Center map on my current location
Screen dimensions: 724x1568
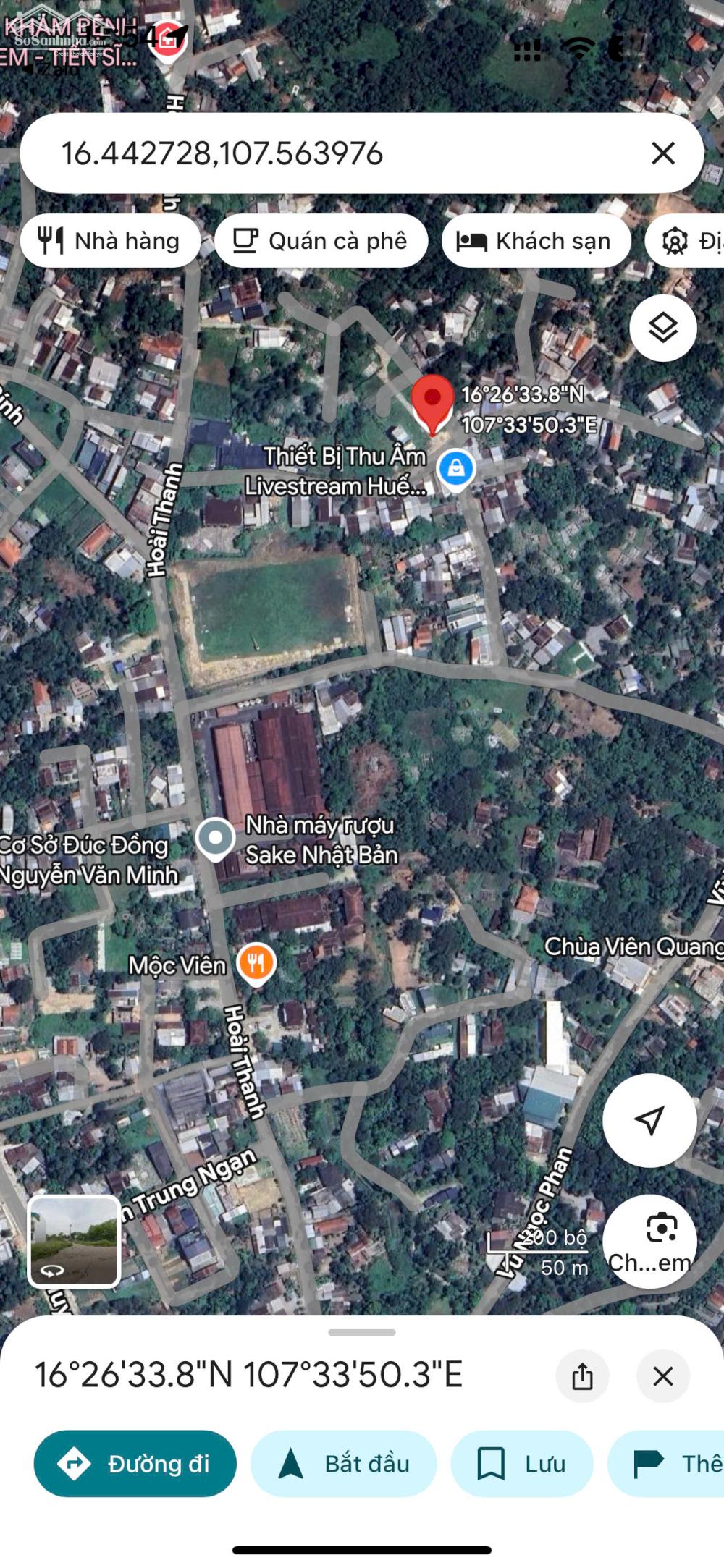pyautogui.click(x=649, y=1120)
